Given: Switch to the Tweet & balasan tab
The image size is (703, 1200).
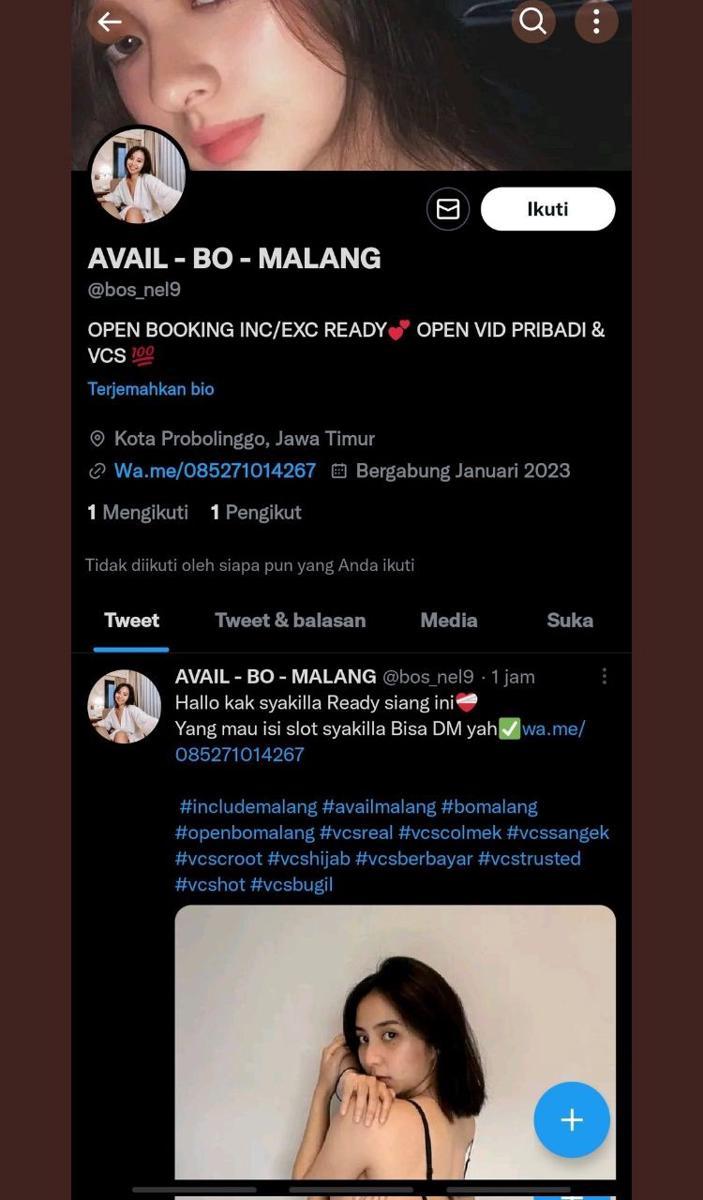Looking at the screenshot, I should point(290,620).
